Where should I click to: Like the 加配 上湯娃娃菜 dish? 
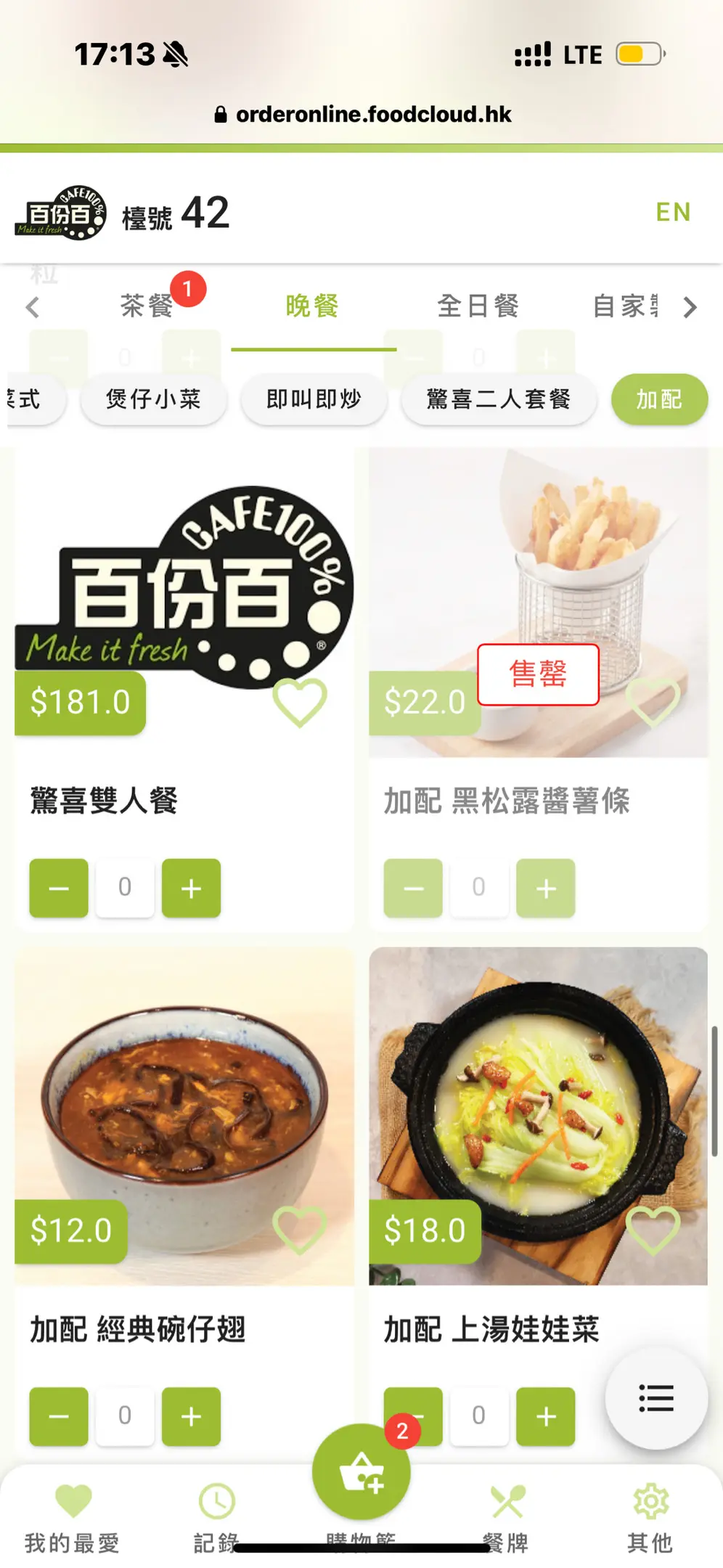(653, 1230)
